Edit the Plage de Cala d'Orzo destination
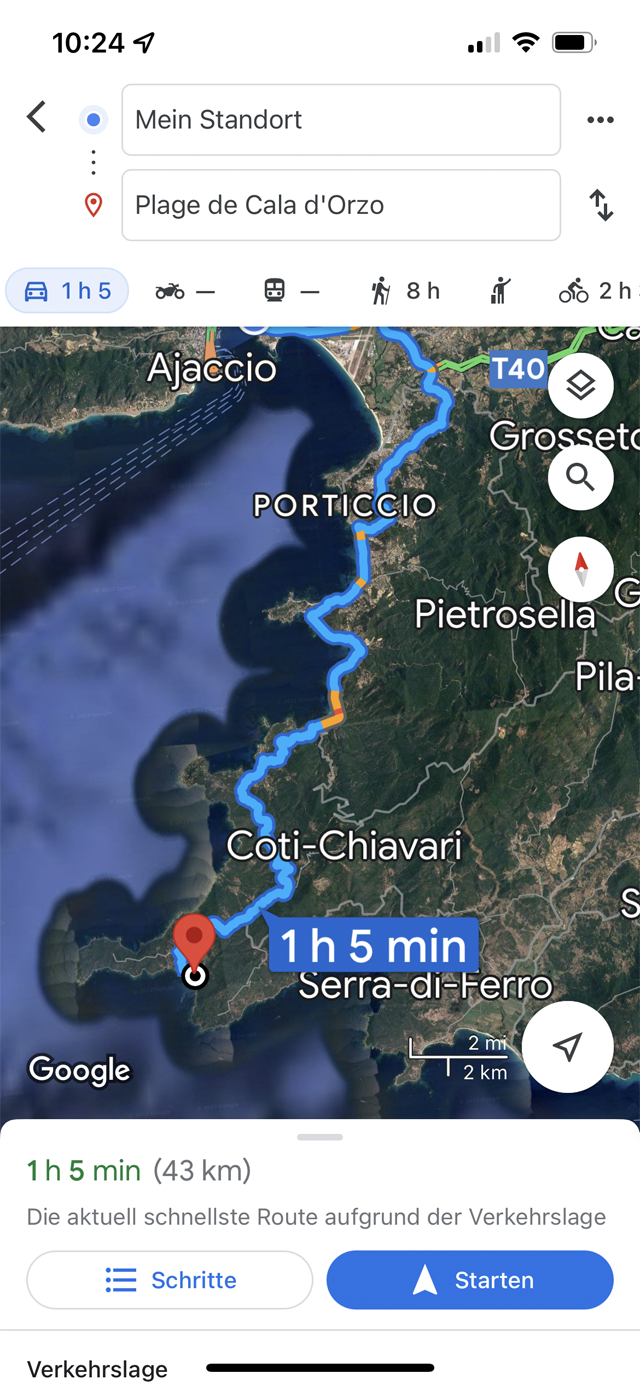The height and width of the screenshot is (1385, 640). pos(341,205)
